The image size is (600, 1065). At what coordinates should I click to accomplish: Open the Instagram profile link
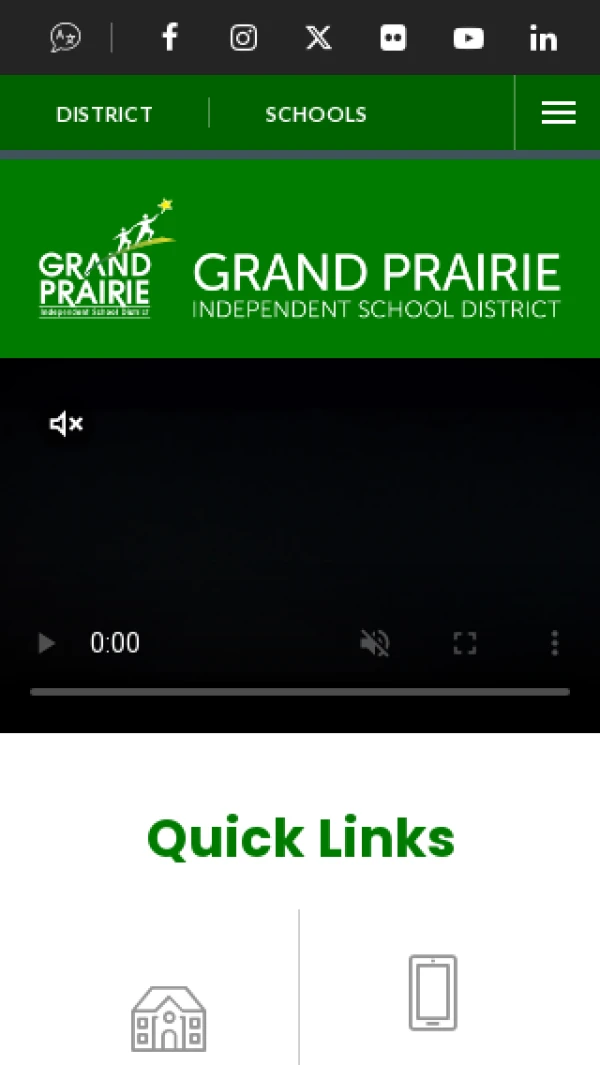(244, 38)
